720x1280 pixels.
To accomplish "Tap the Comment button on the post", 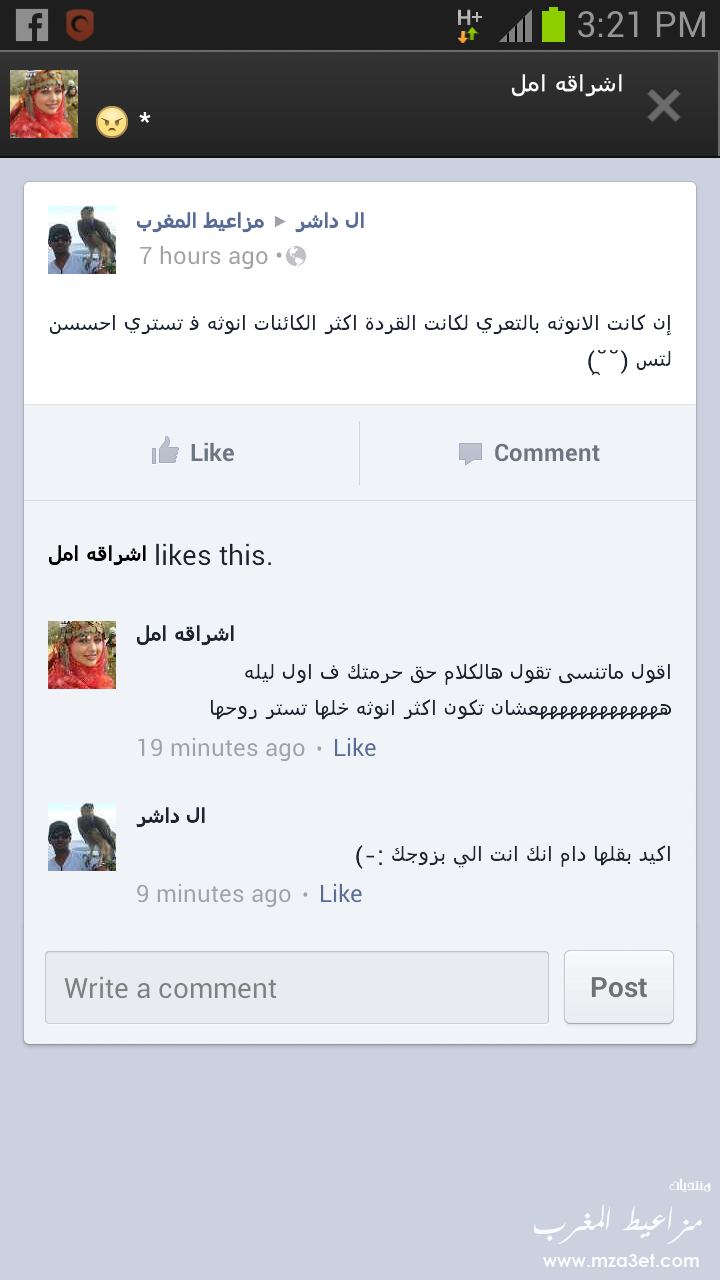I will click(529, 453).
